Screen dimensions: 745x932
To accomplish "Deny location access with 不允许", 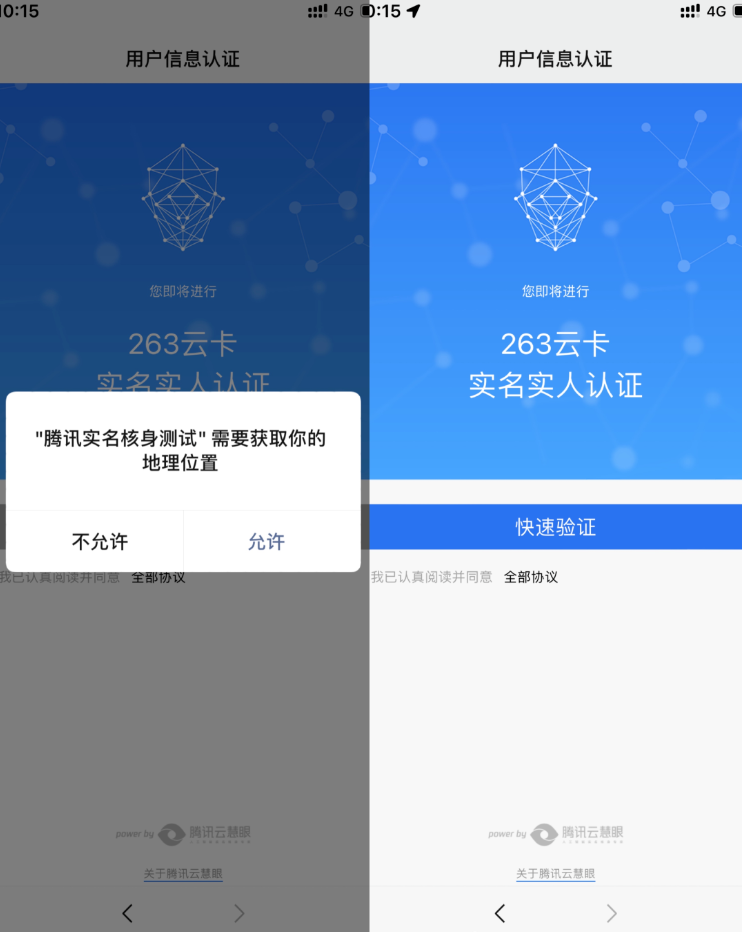I will click(x=100, y=542).
